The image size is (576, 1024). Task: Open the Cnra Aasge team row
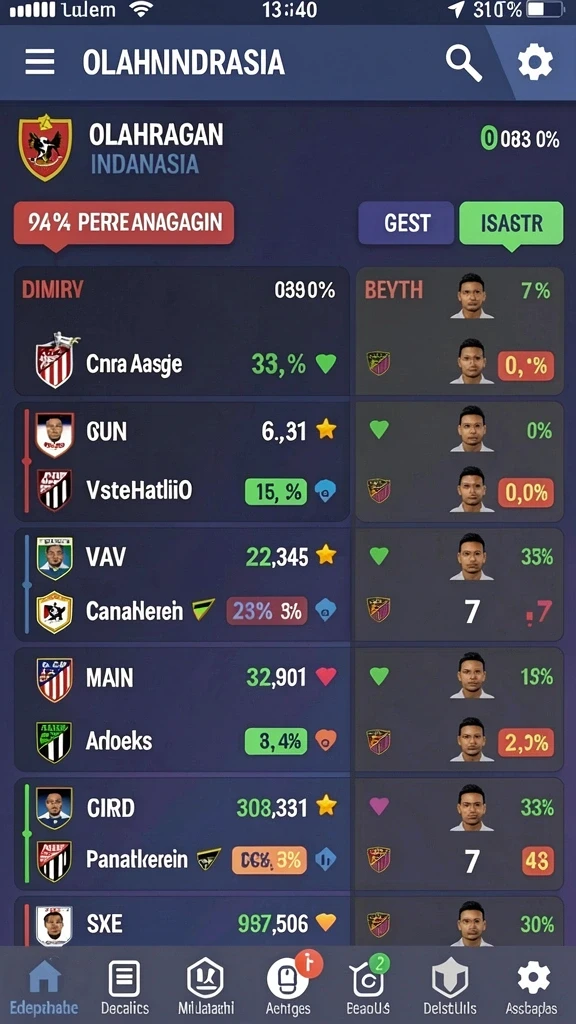point(182,364)
